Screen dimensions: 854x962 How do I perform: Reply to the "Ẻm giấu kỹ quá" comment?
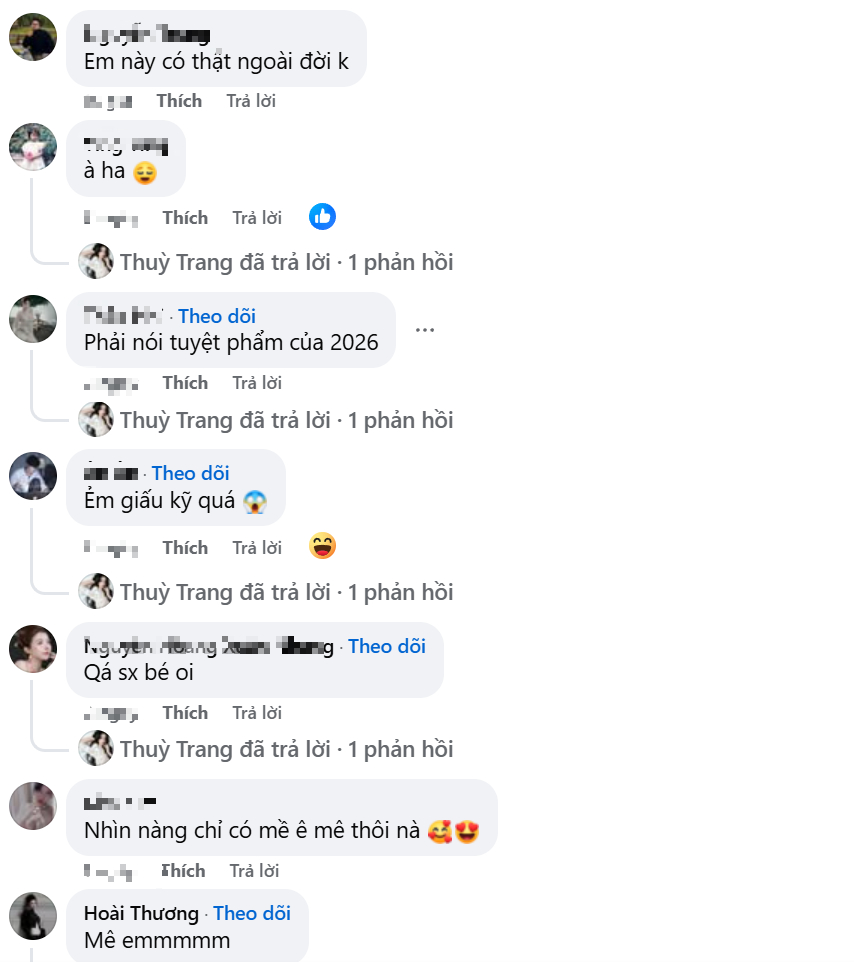coord(257,548)
